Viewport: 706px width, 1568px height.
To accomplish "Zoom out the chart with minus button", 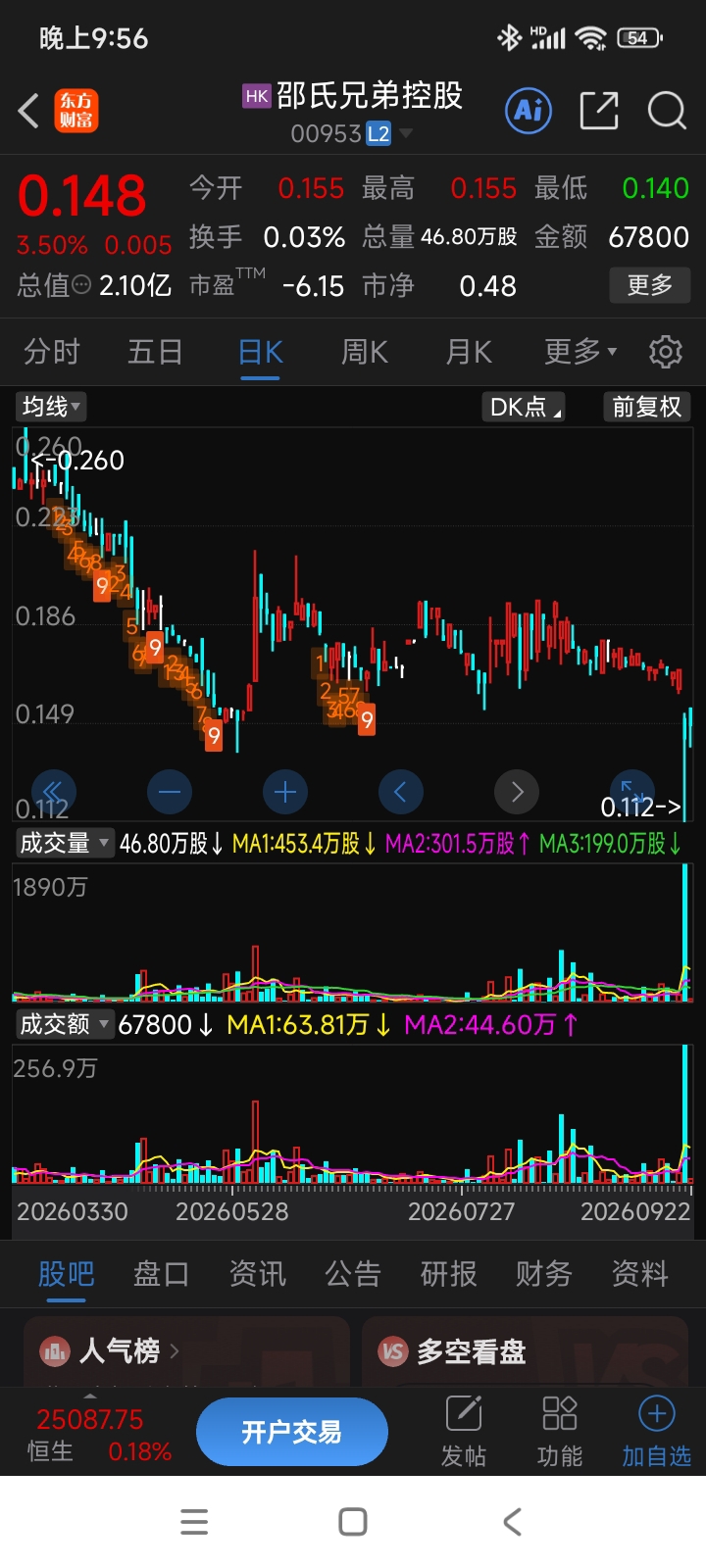I will click(170, 792).
